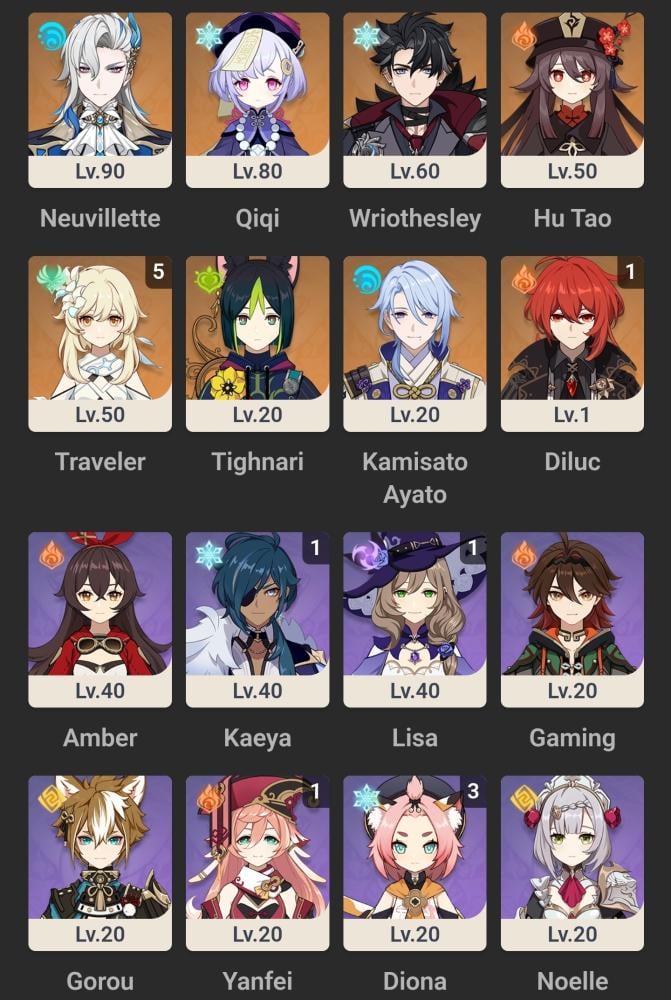Open Noelle's character card
The image size is (671, 1000).
click(572, 860)
